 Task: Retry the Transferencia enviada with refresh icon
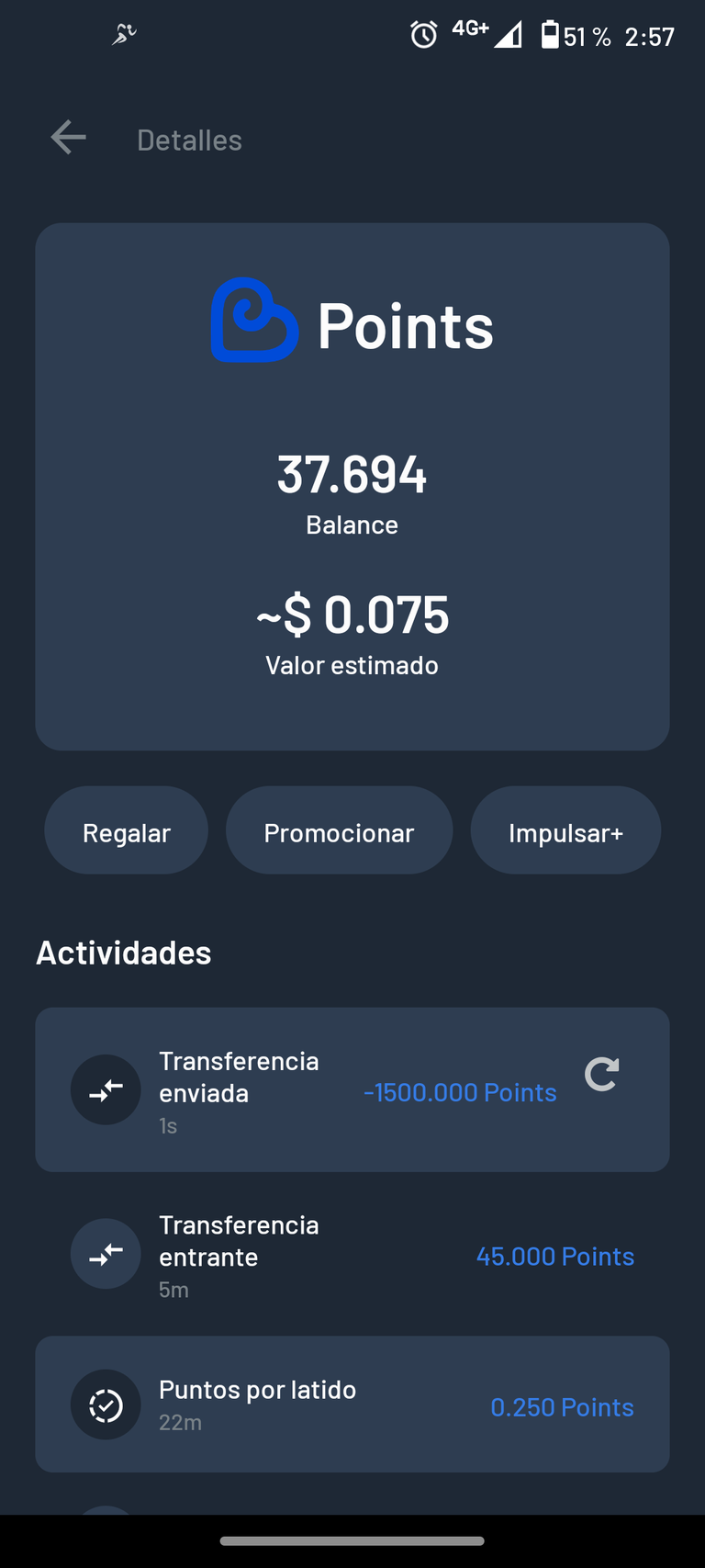pos(602,1074)
